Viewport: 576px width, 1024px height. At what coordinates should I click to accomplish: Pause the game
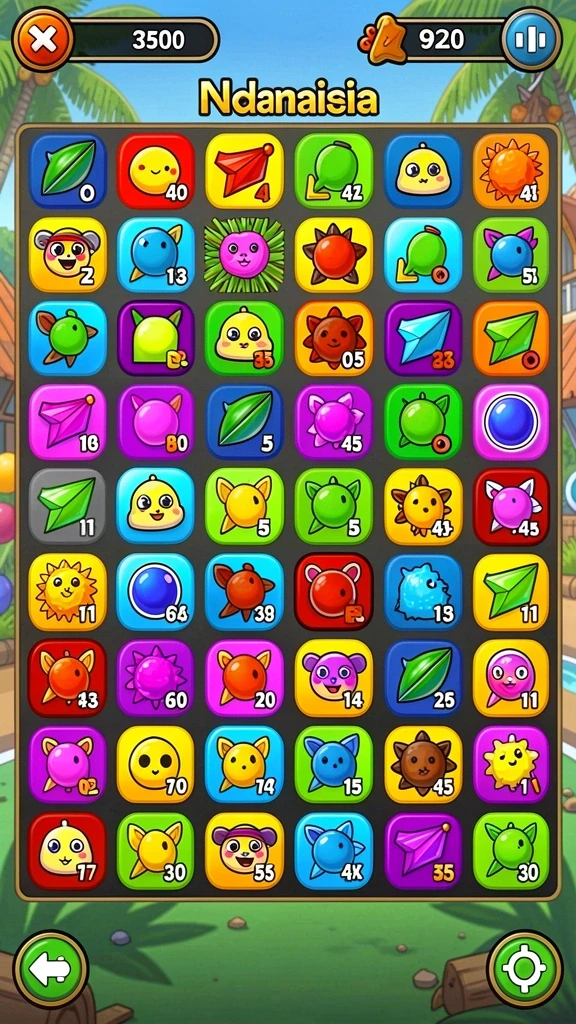[531, 40]
